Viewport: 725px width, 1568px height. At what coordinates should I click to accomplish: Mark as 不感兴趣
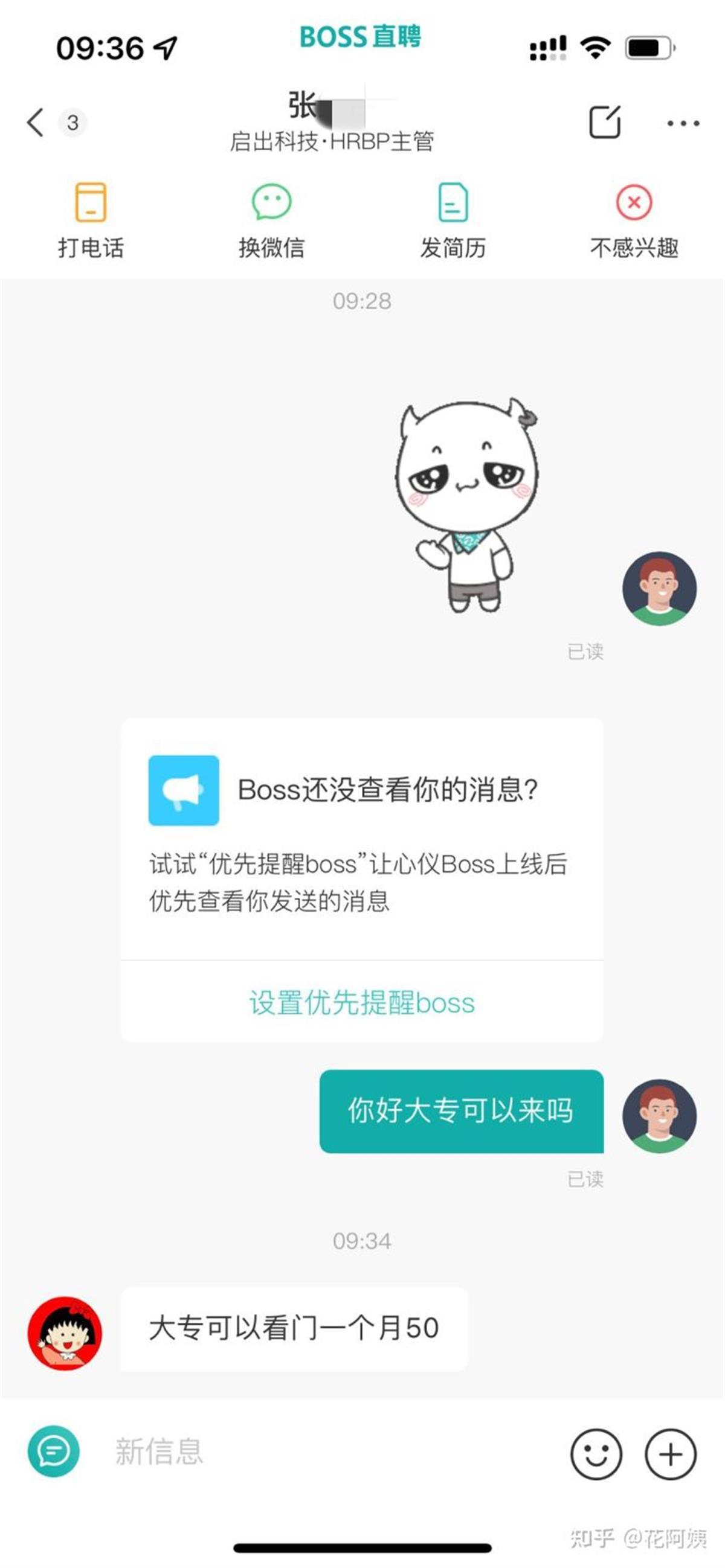tap(634, 220)
